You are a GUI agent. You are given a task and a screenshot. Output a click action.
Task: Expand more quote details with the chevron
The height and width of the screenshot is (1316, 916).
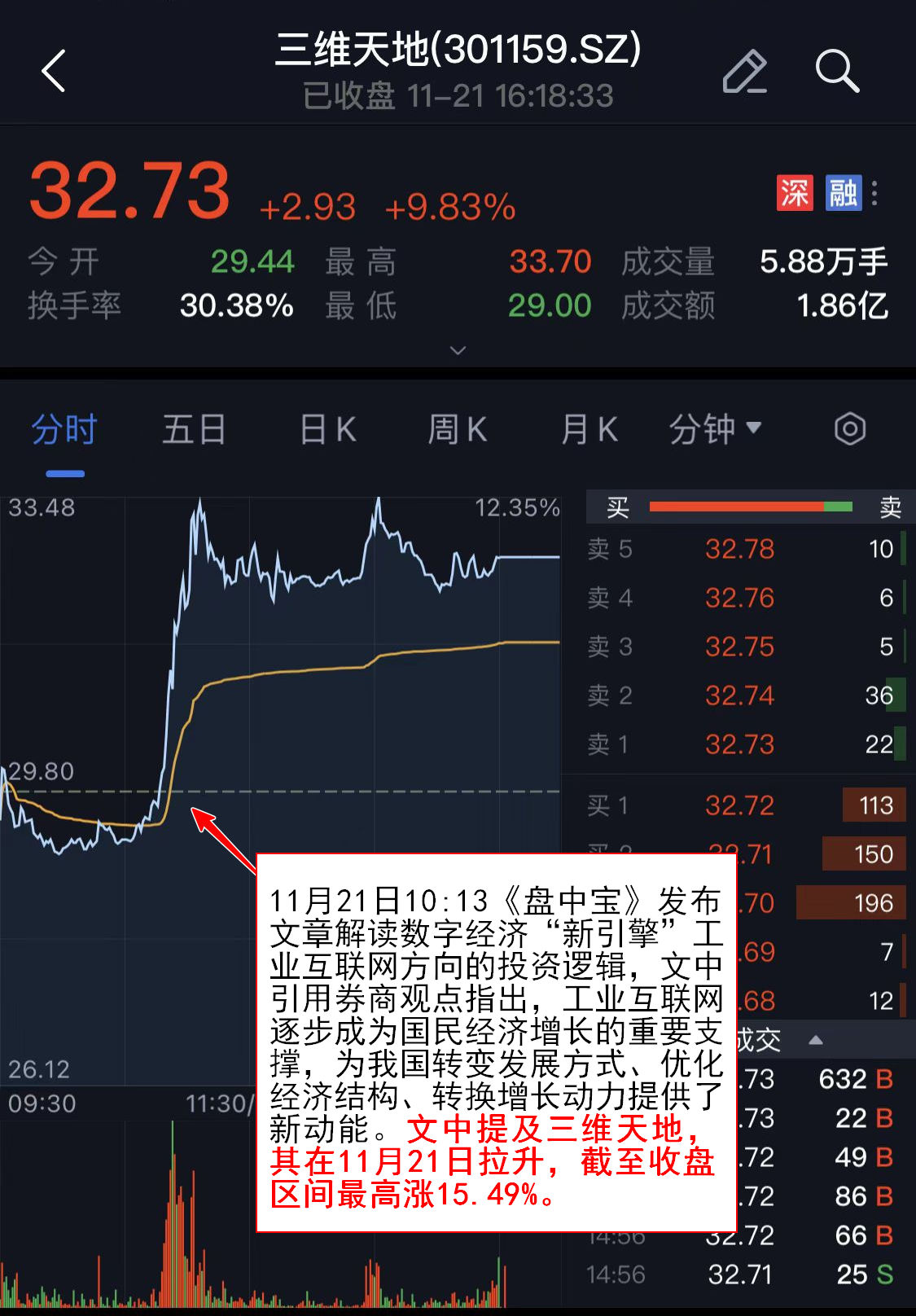[458, 350]
